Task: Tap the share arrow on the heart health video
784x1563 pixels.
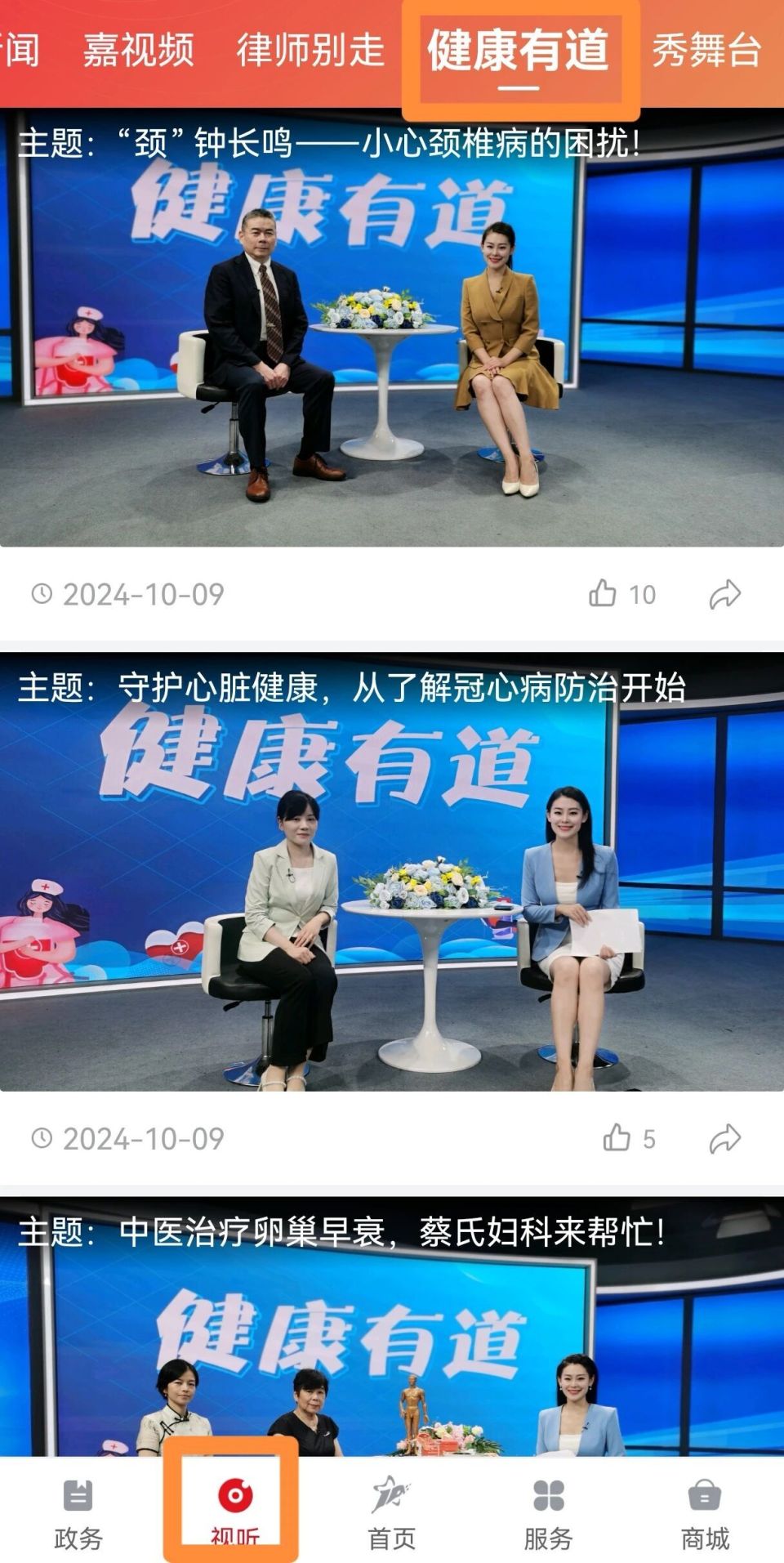Action: (x=724, y=1137)
